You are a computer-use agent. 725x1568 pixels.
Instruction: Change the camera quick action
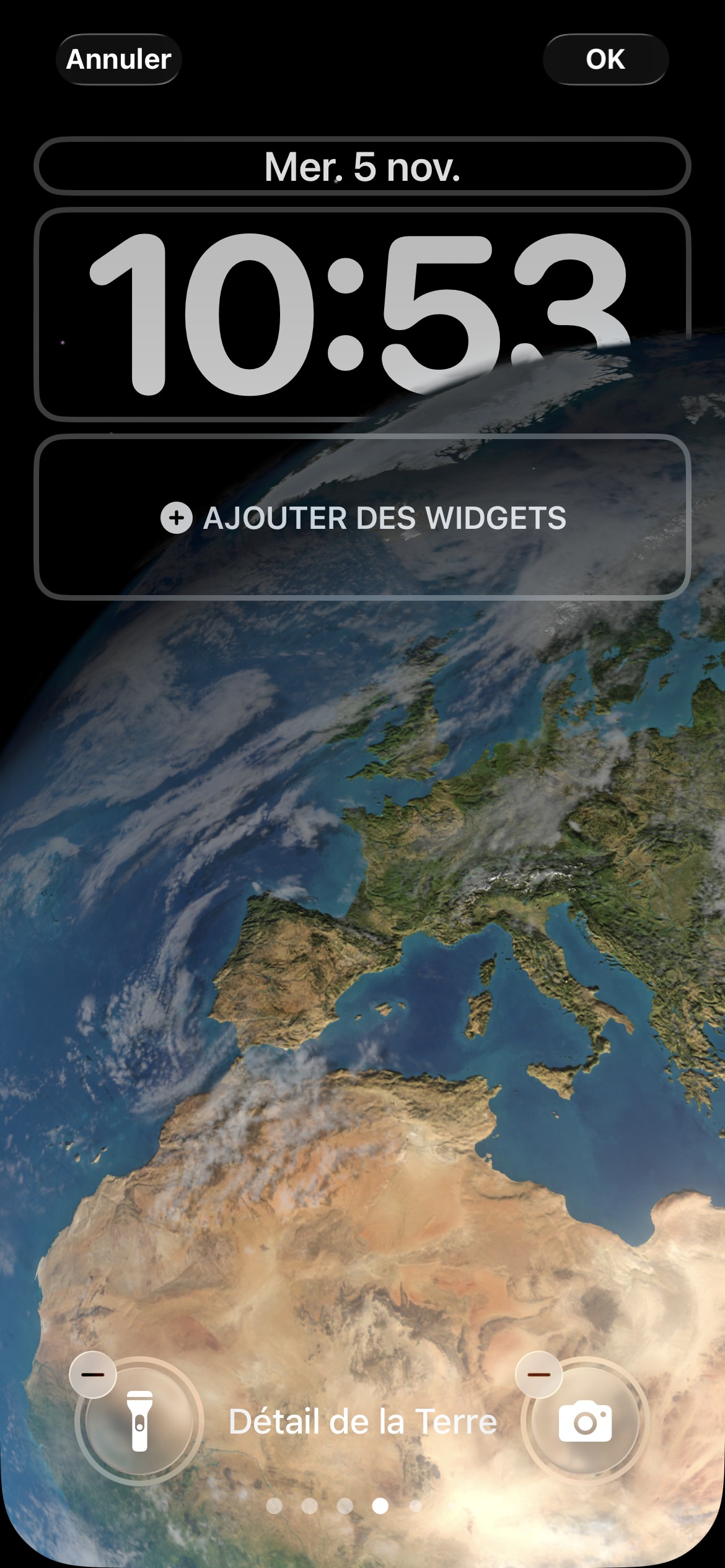pyautogui.click(x=586, y=1422)
